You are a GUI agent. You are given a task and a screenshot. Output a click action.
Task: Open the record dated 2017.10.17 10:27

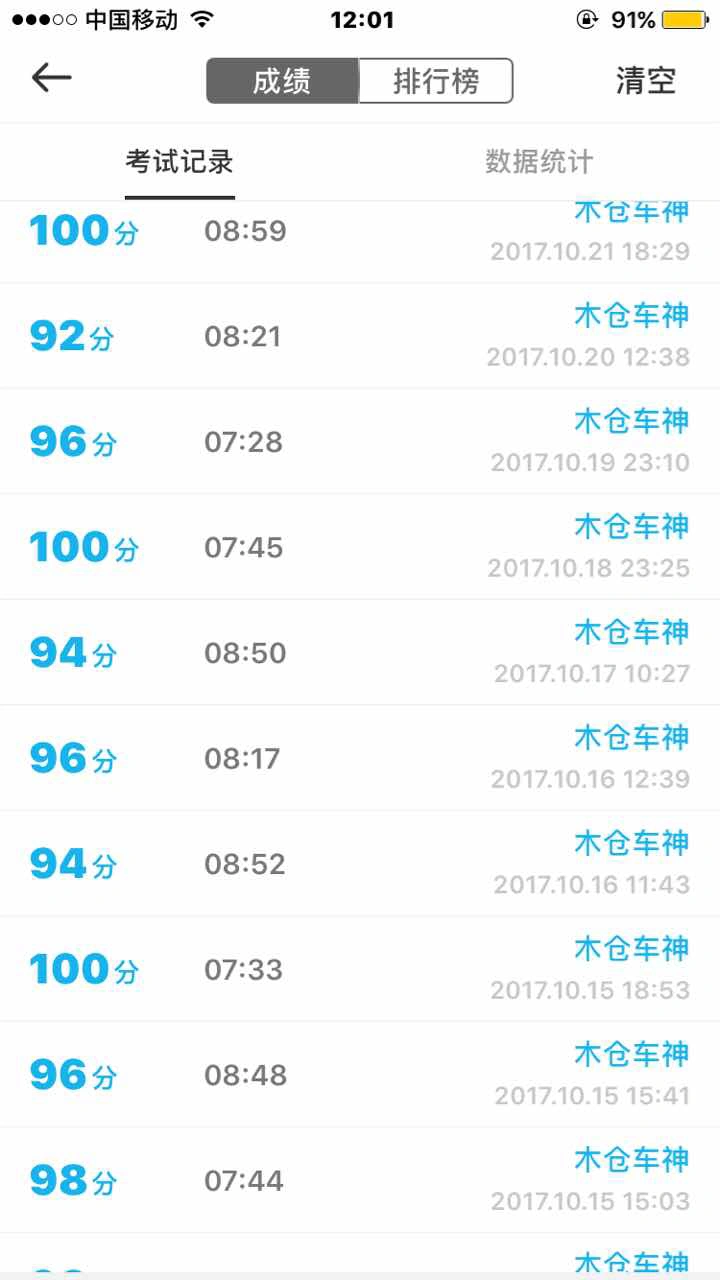point(360,653)
